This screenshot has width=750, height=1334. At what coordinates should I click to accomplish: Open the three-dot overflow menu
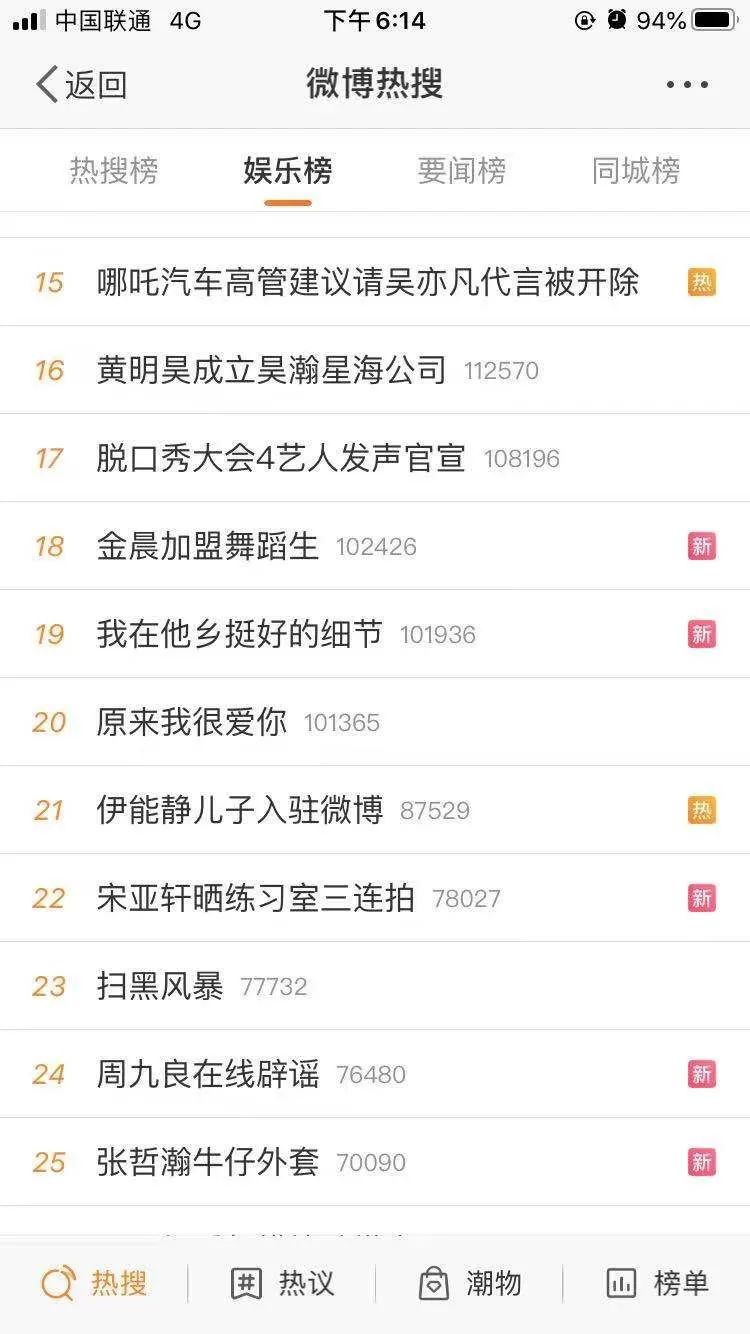point(688,85)
